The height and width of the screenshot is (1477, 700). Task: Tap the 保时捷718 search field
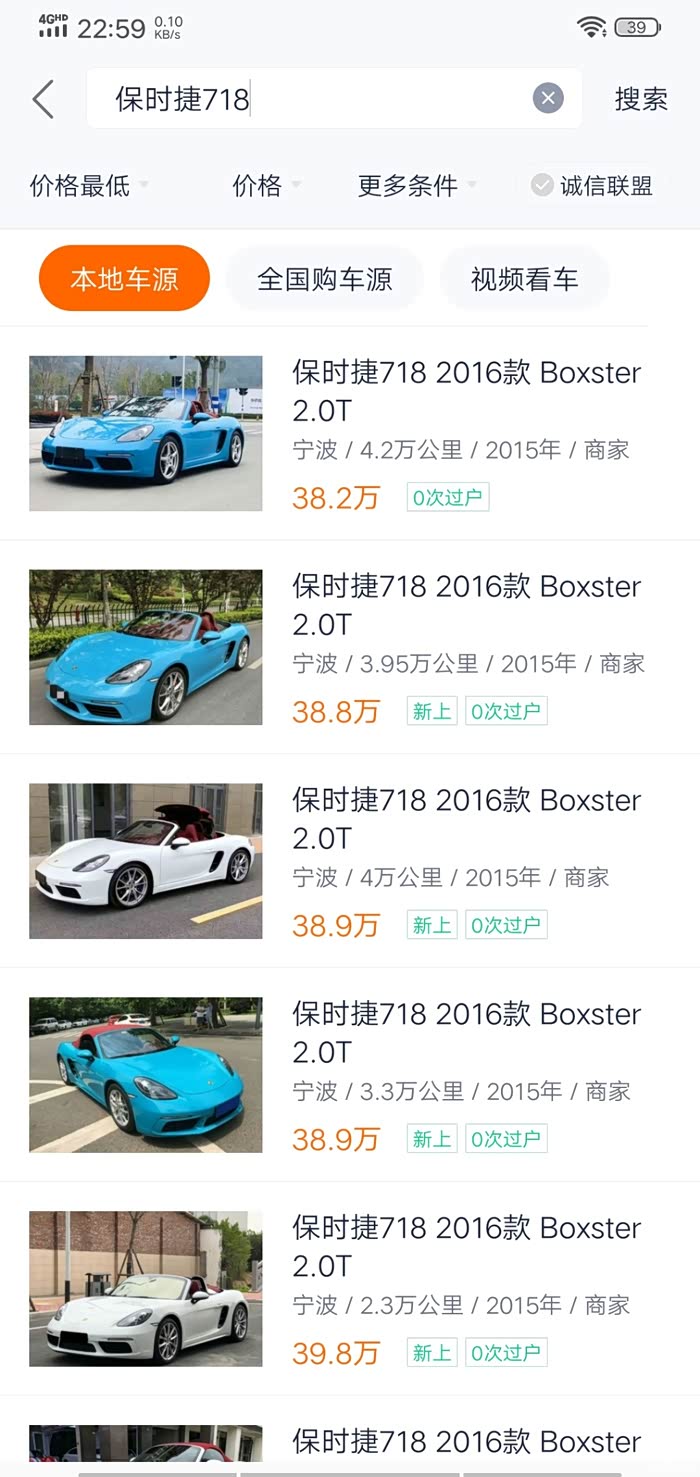click(x=320, y=99)
